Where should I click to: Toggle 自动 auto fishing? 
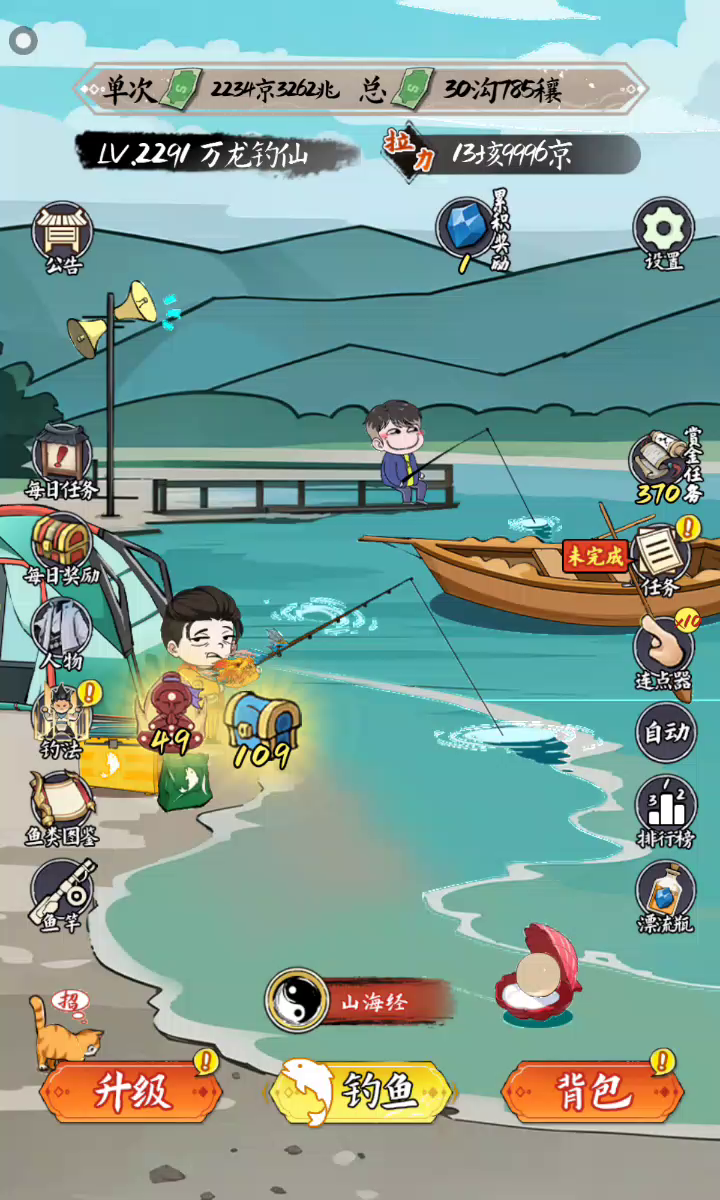pos(666,732)
